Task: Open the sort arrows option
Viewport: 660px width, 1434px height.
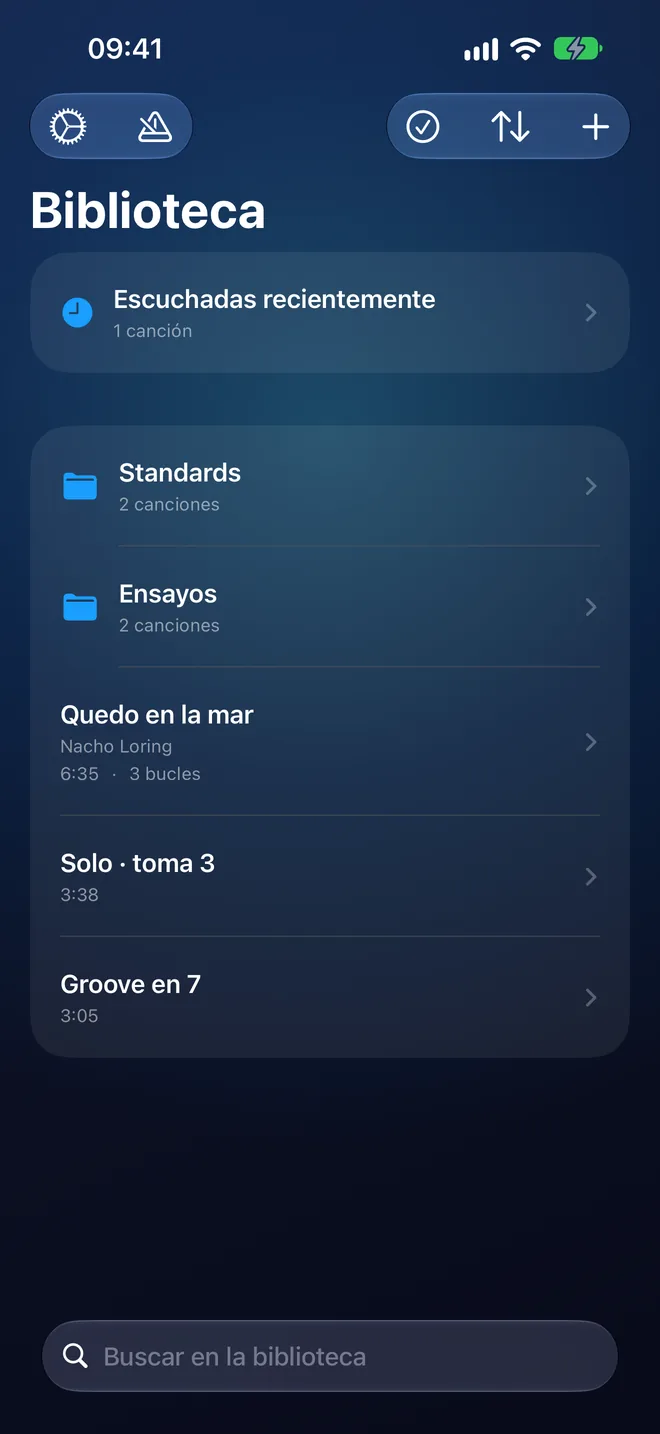Action: coord(510,127)
